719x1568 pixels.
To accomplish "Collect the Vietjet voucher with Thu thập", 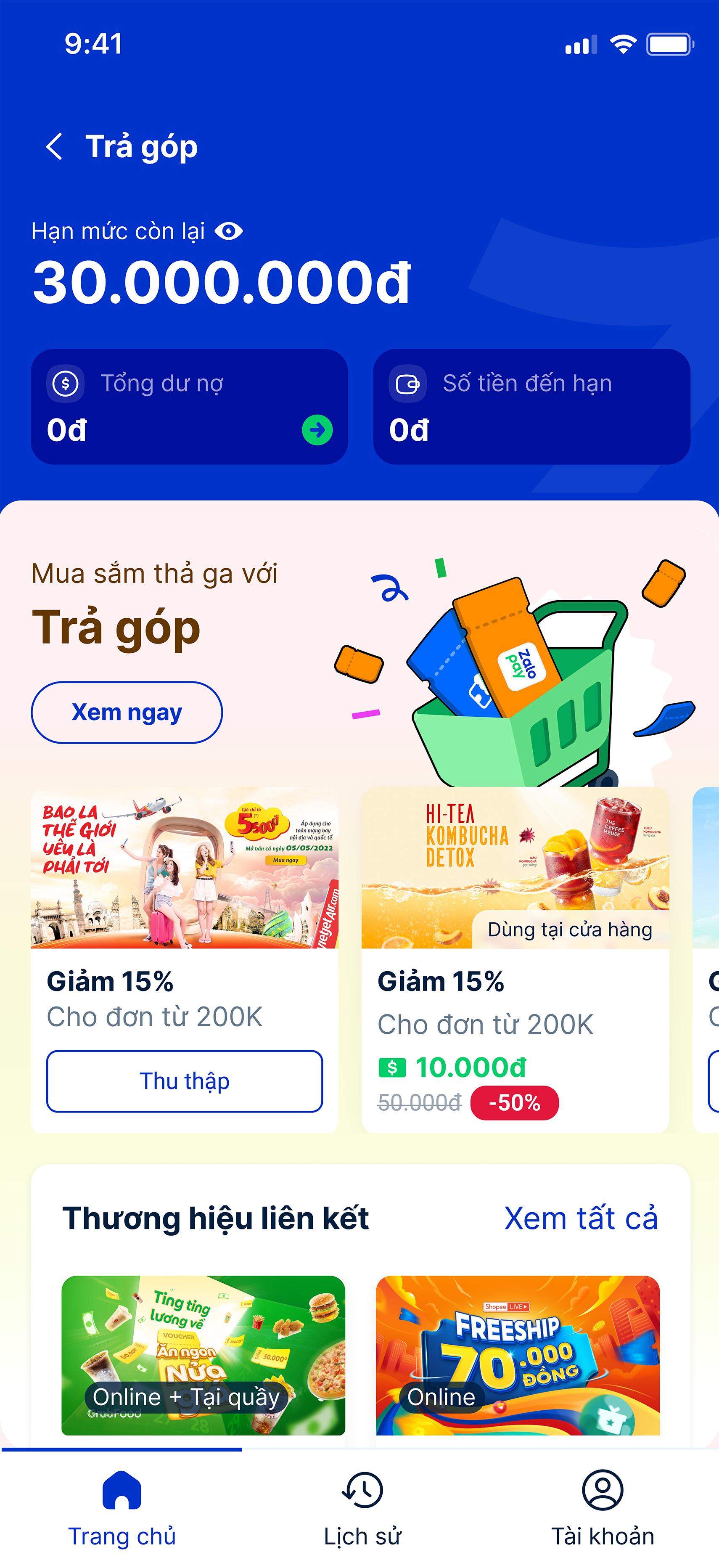I will (x=184, y=1081).
